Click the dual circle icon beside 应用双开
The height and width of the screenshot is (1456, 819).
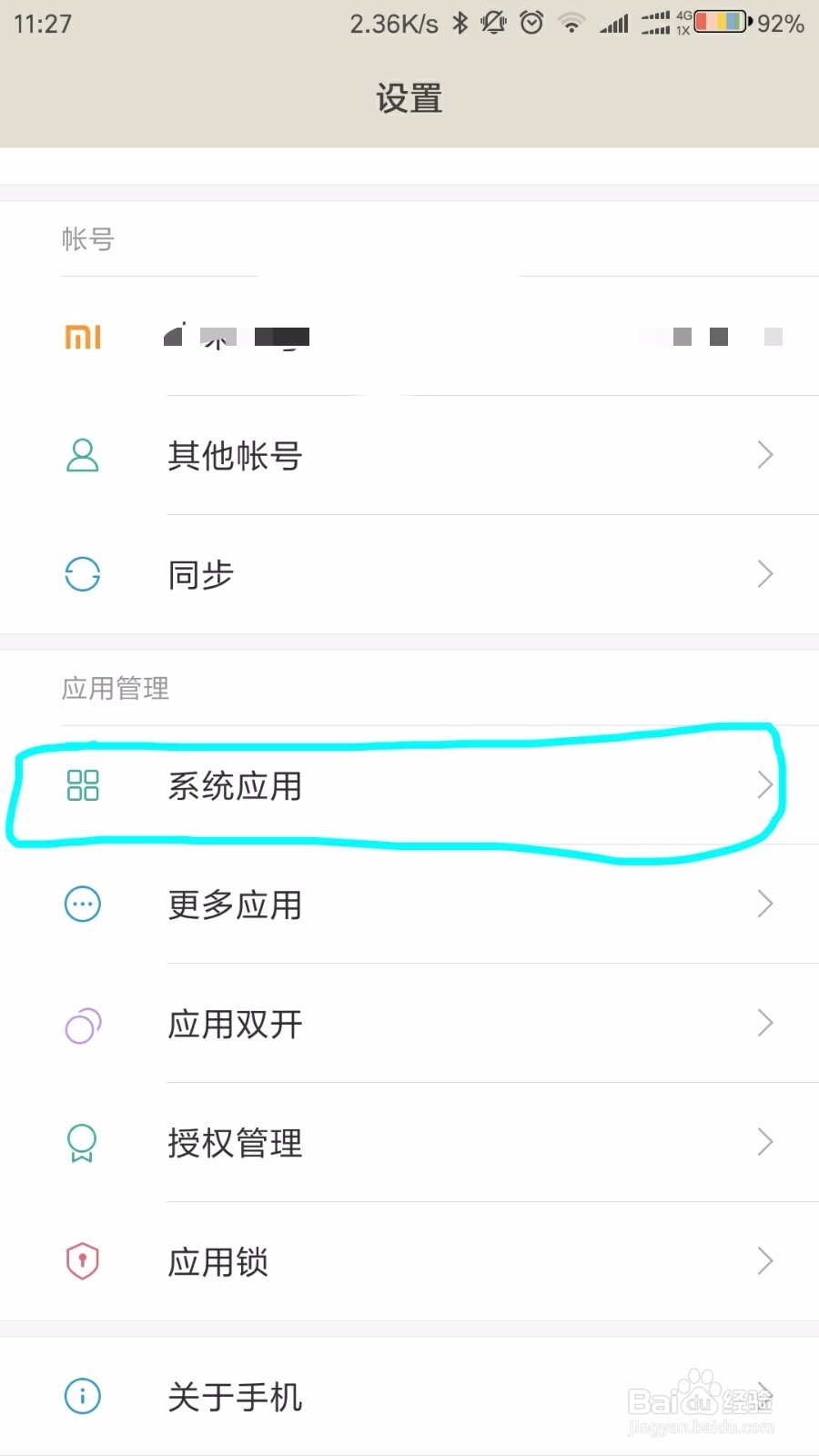[x=82, y=1024]
